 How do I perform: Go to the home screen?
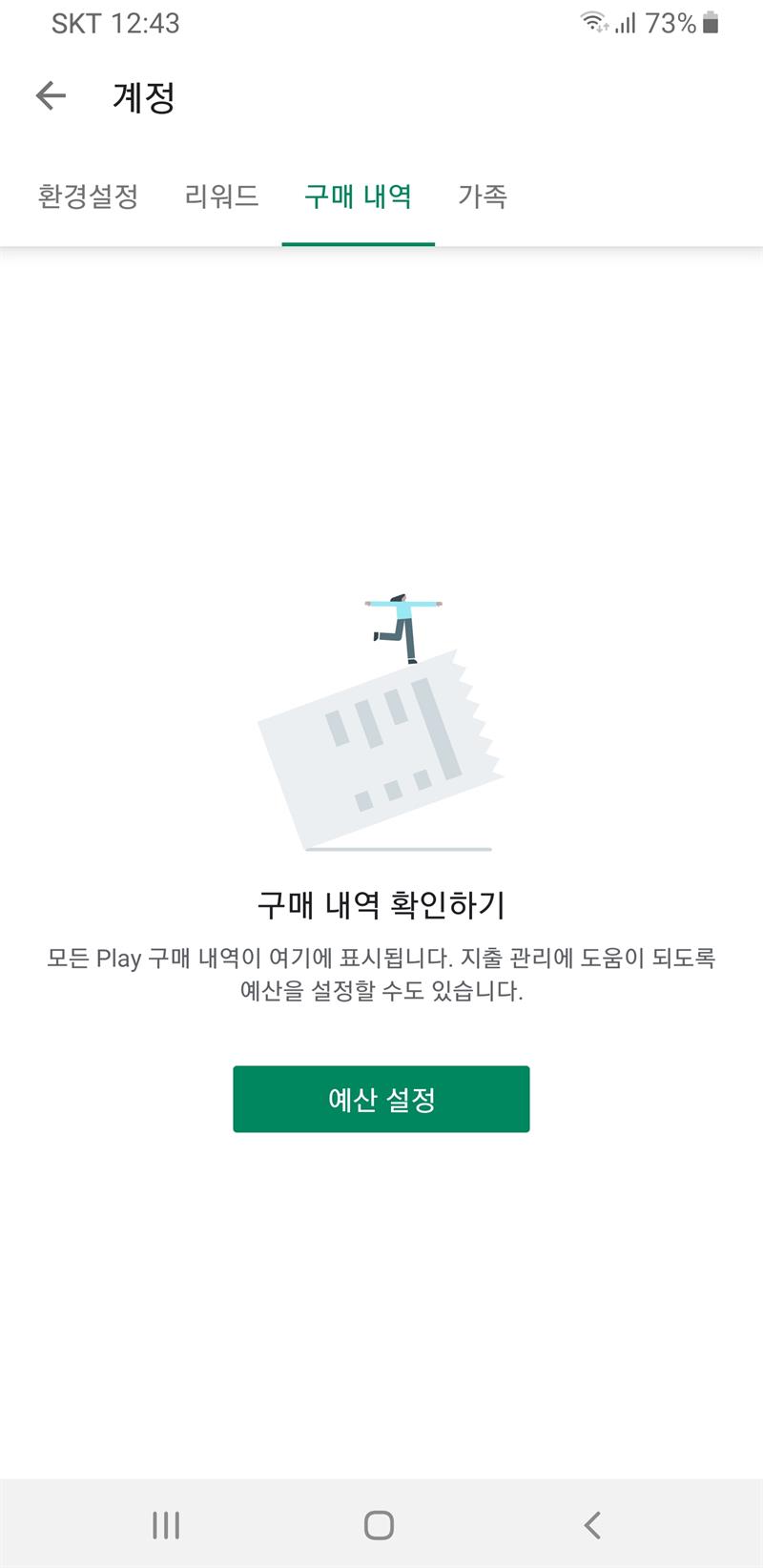click(x=379, y=1524)
